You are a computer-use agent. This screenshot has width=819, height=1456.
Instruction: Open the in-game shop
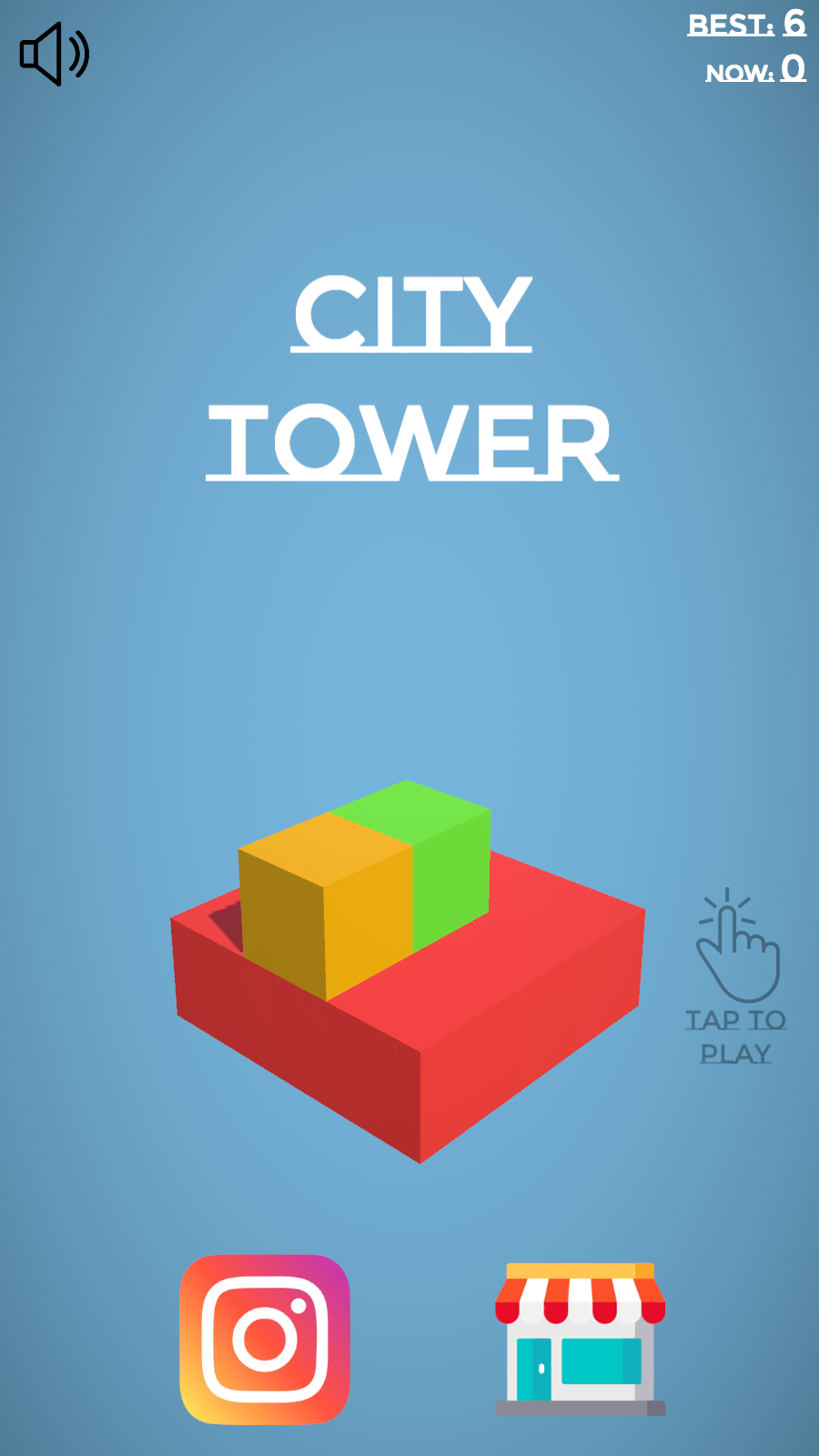click(x=580, y=1340)
